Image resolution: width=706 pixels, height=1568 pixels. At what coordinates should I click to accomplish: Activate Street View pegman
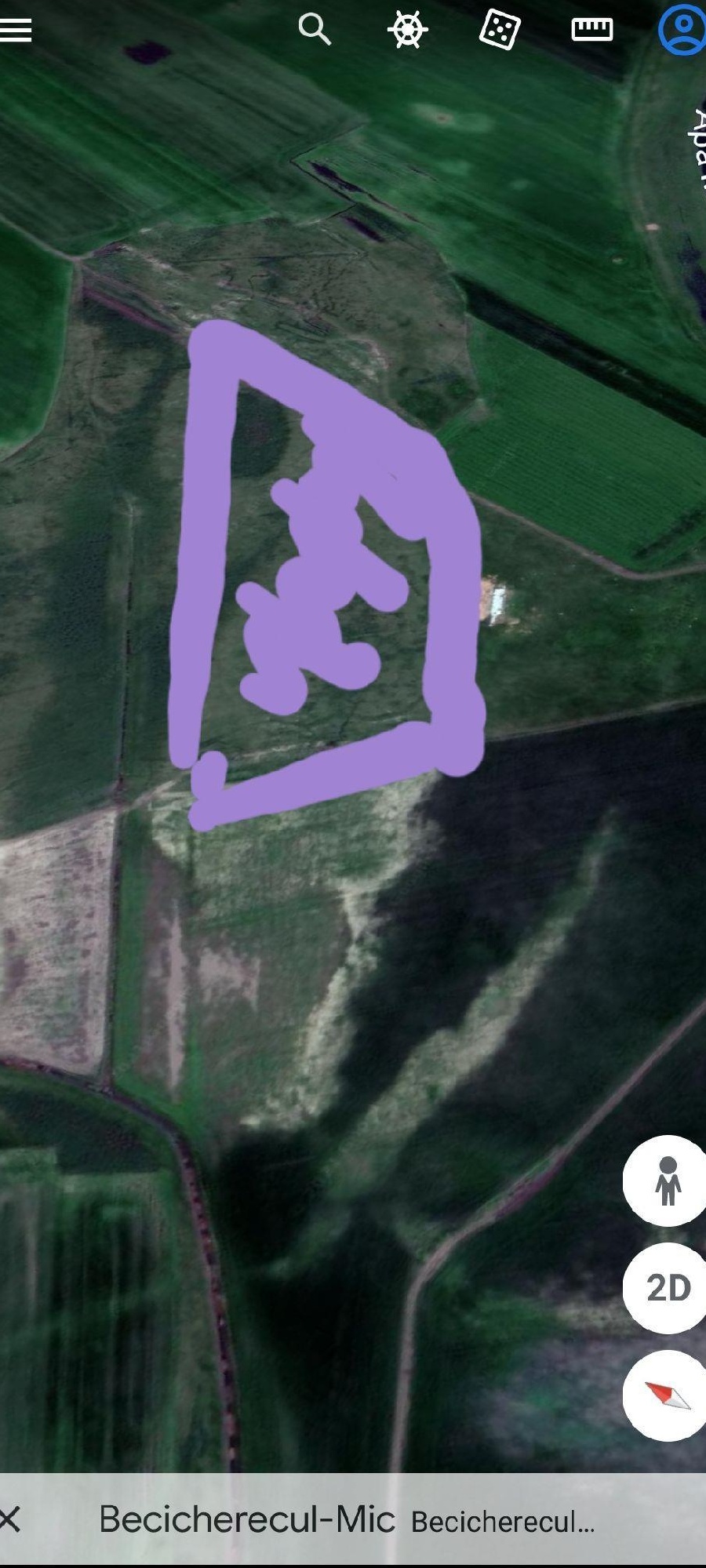pyautogui.click(x=668, y=1181)
